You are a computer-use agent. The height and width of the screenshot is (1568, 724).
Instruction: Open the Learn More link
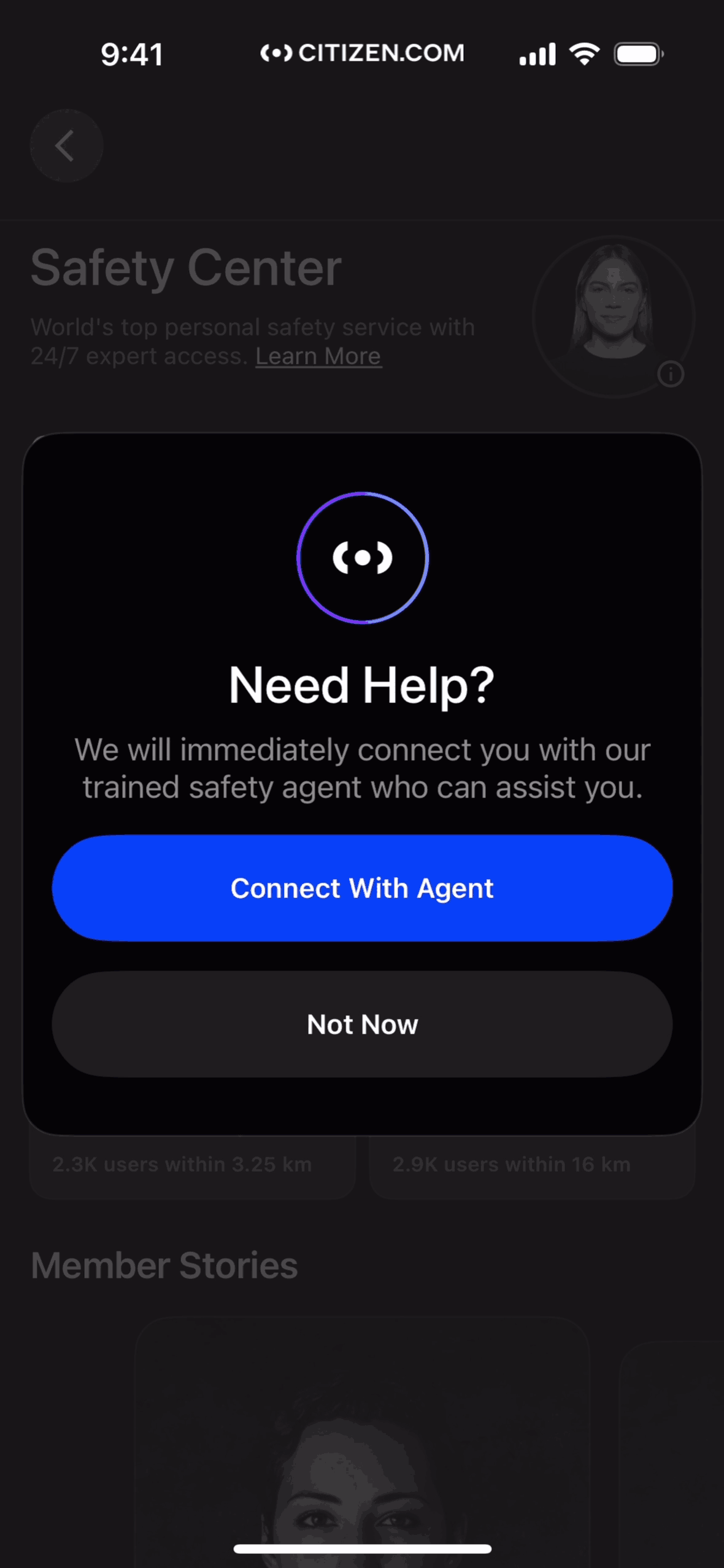(x=318, y=356)
